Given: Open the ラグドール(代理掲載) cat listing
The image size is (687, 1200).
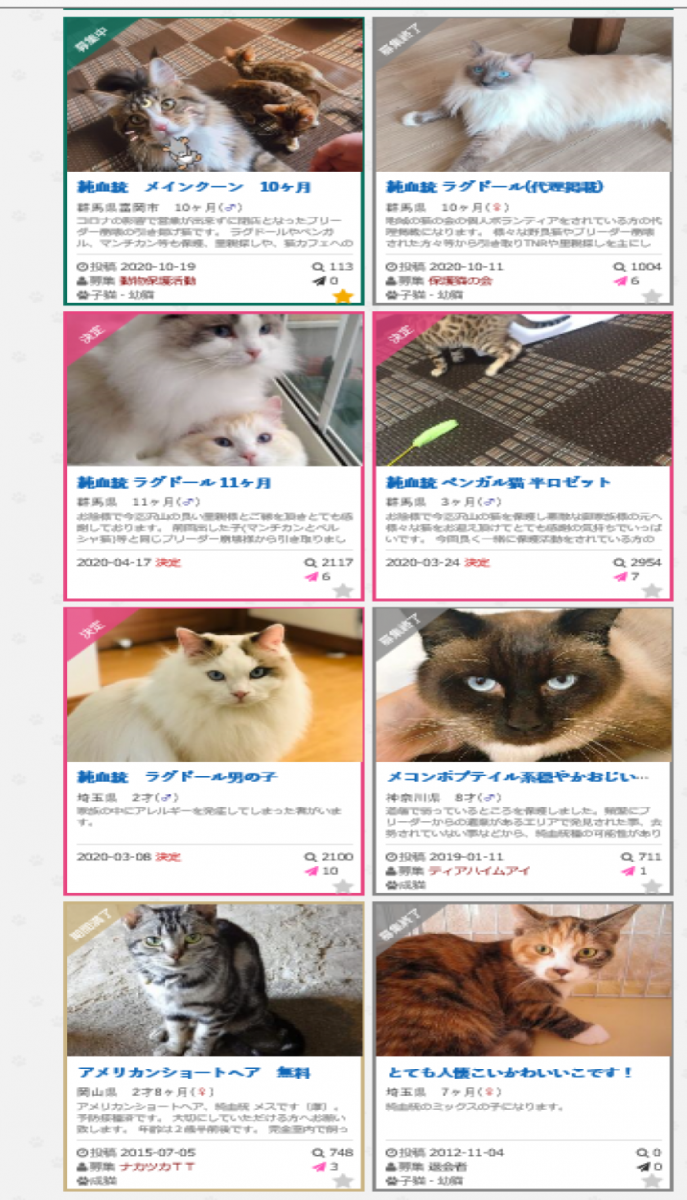Looking at the screenshot, I should coord(494,187).
